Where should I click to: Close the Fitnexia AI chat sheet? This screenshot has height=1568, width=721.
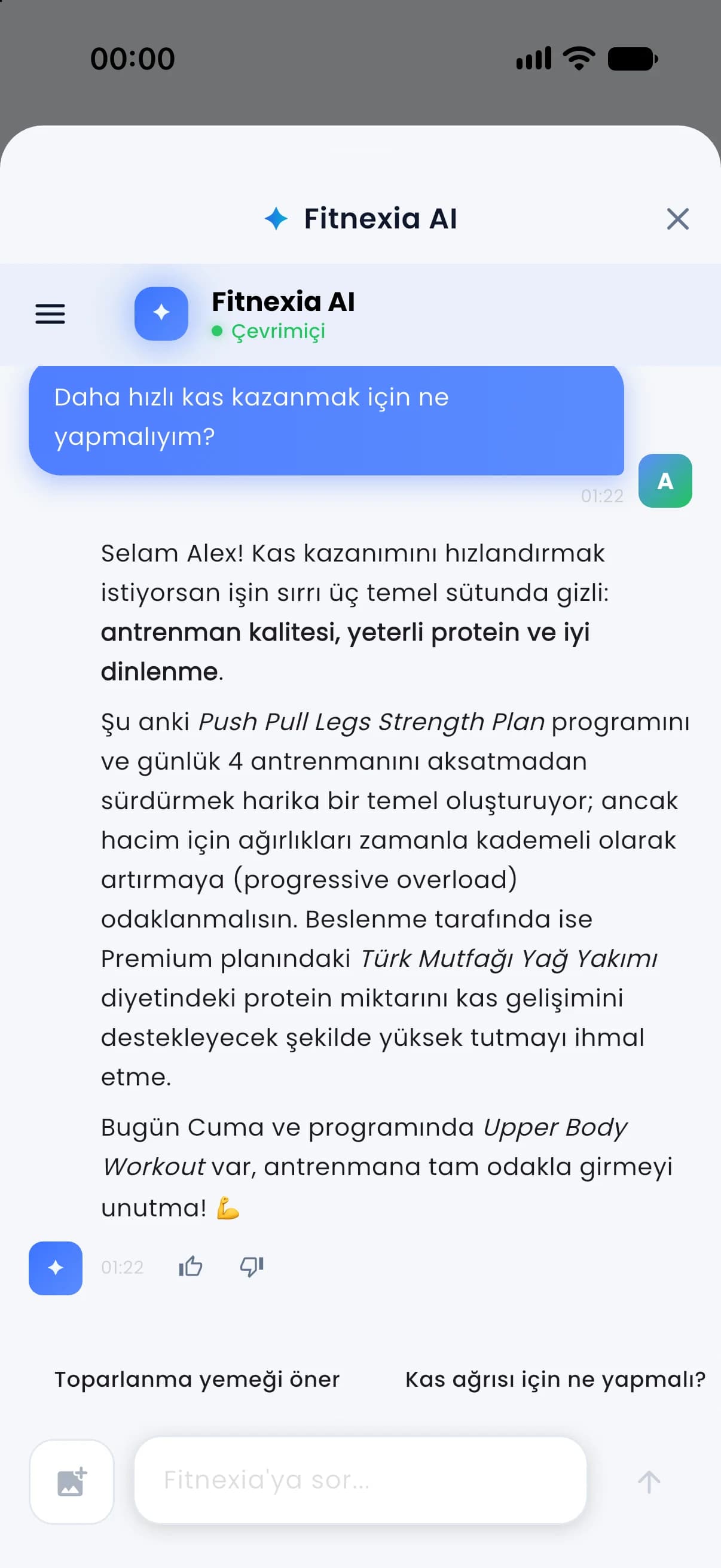[x=677, y=218]
